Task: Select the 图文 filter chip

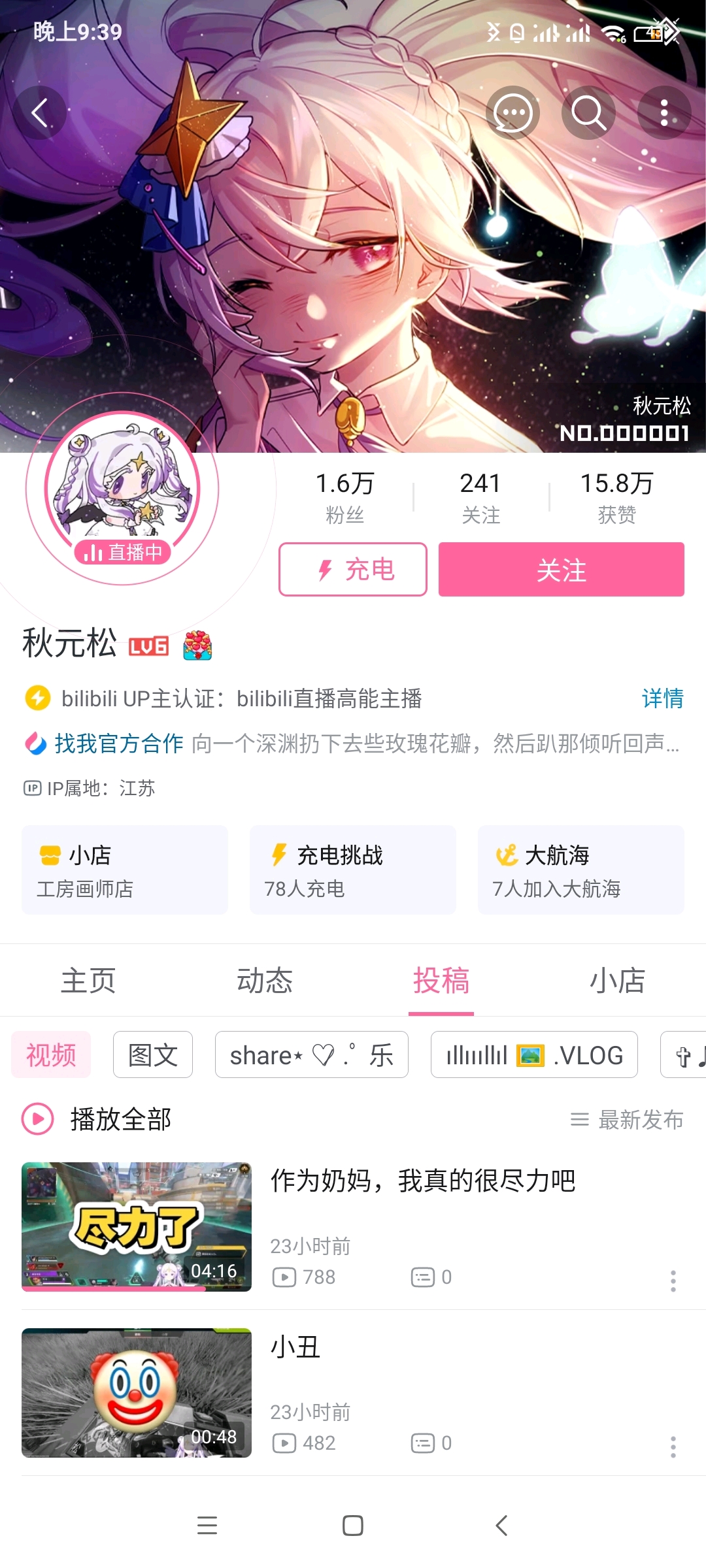Action: tap(153, 1054)
